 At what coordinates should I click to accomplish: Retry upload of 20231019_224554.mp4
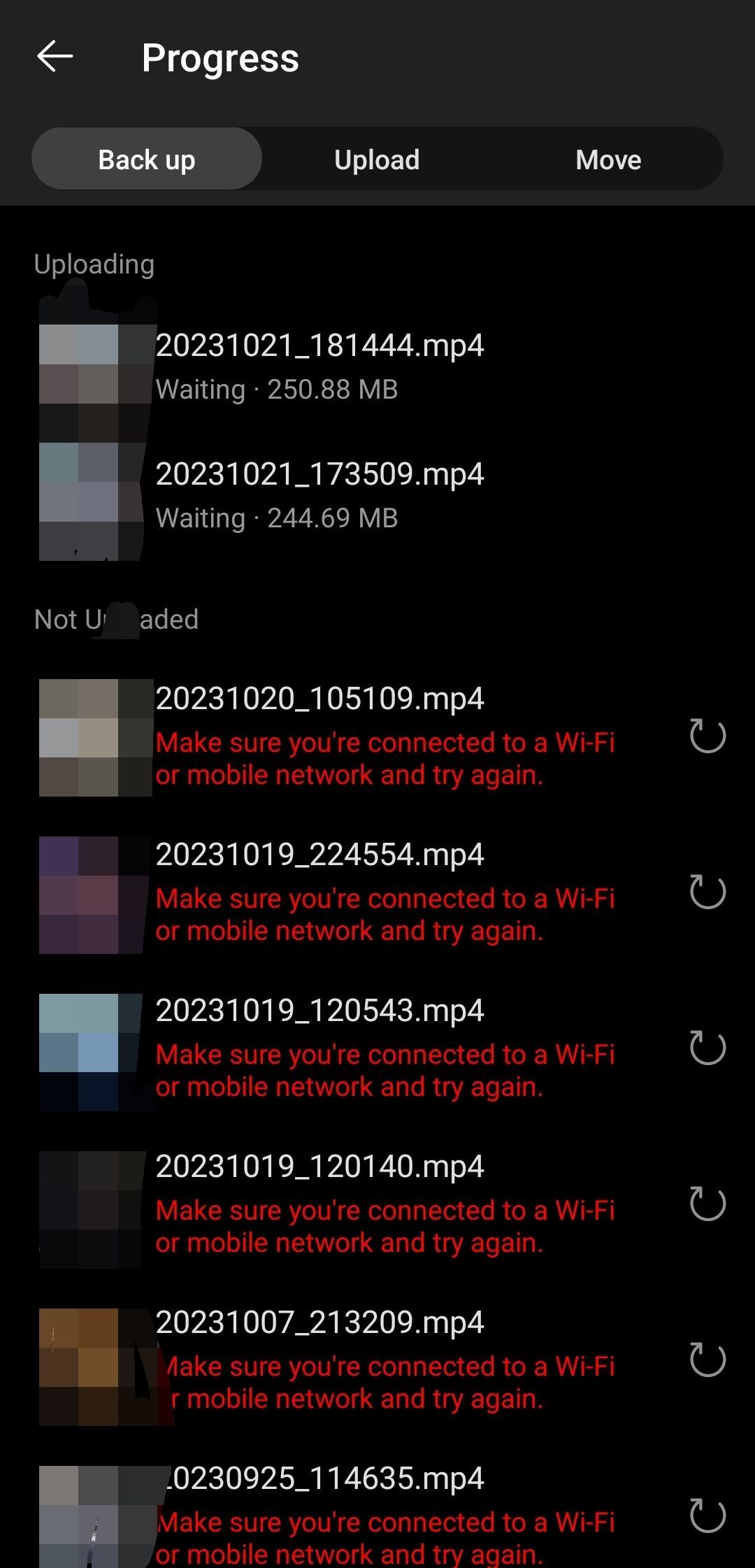(x=707, y=892)
